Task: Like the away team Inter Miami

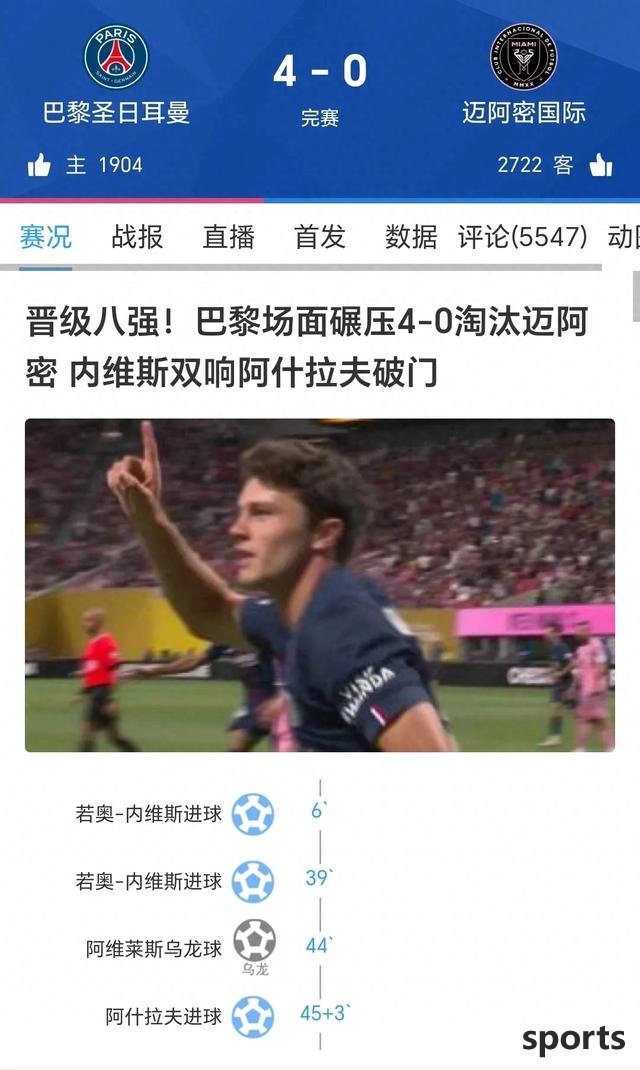Action: click(600, 165)
